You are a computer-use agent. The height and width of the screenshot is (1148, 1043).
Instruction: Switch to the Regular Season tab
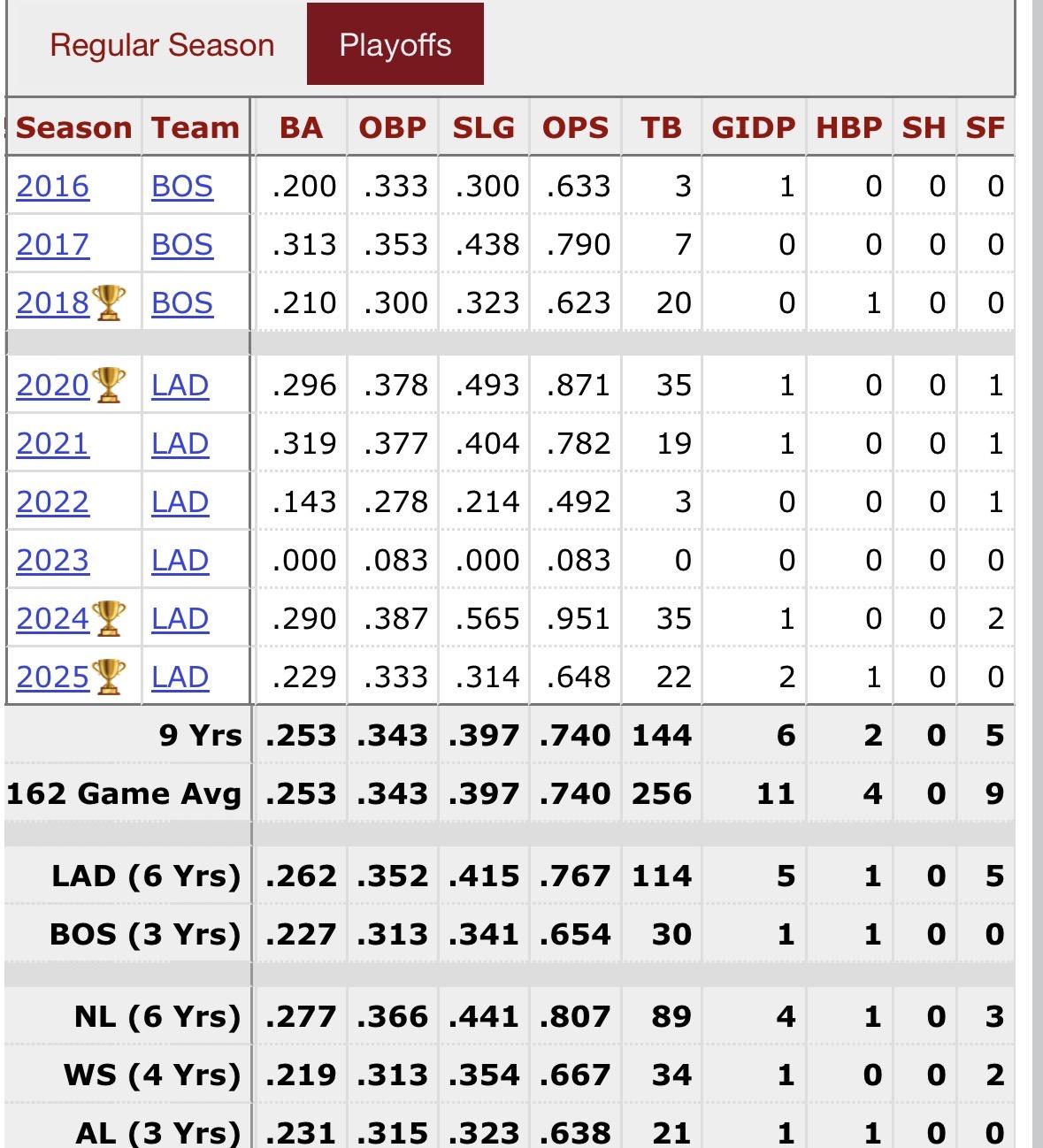[162, 45]
